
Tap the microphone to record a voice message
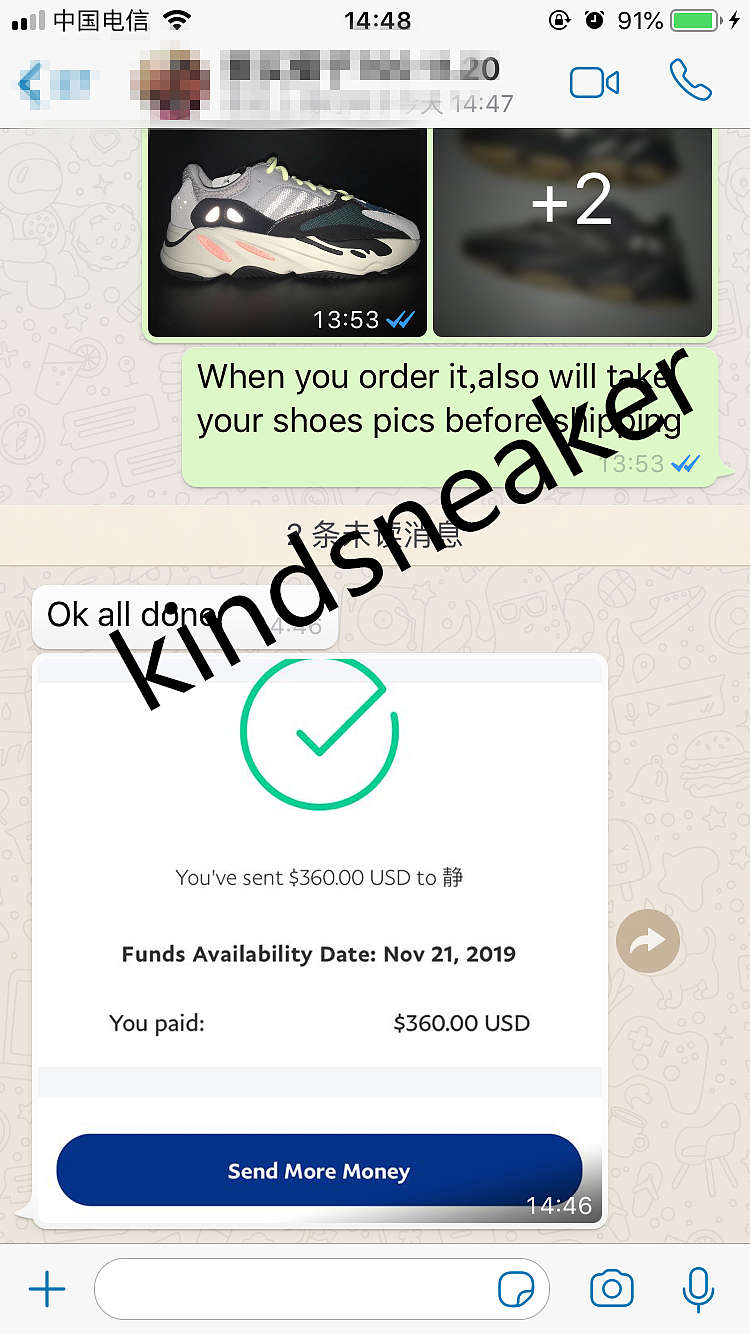pos(698,1289)
